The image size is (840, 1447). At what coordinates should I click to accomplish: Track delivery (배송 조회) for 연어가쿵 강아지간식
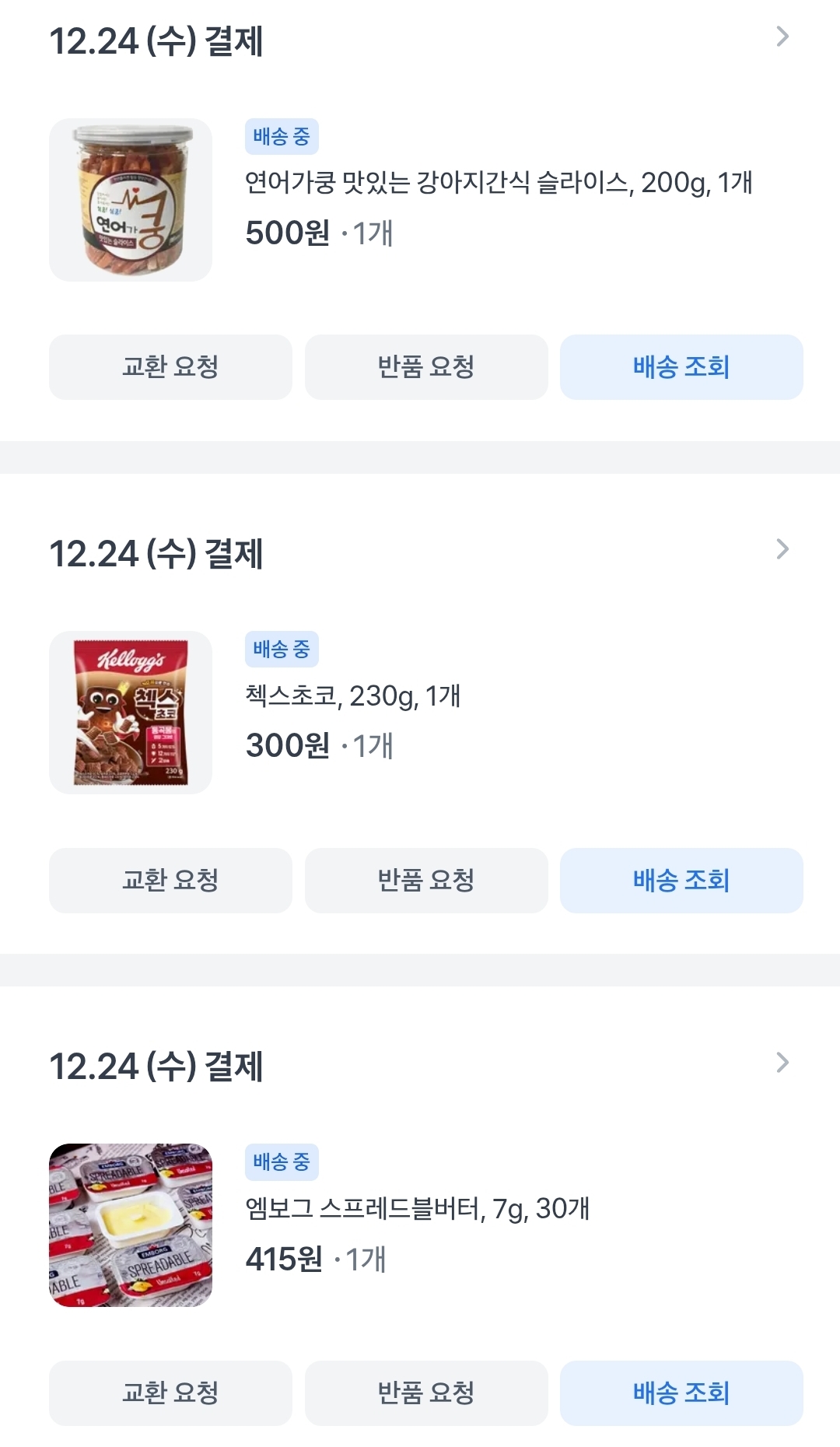click(681, 367)
